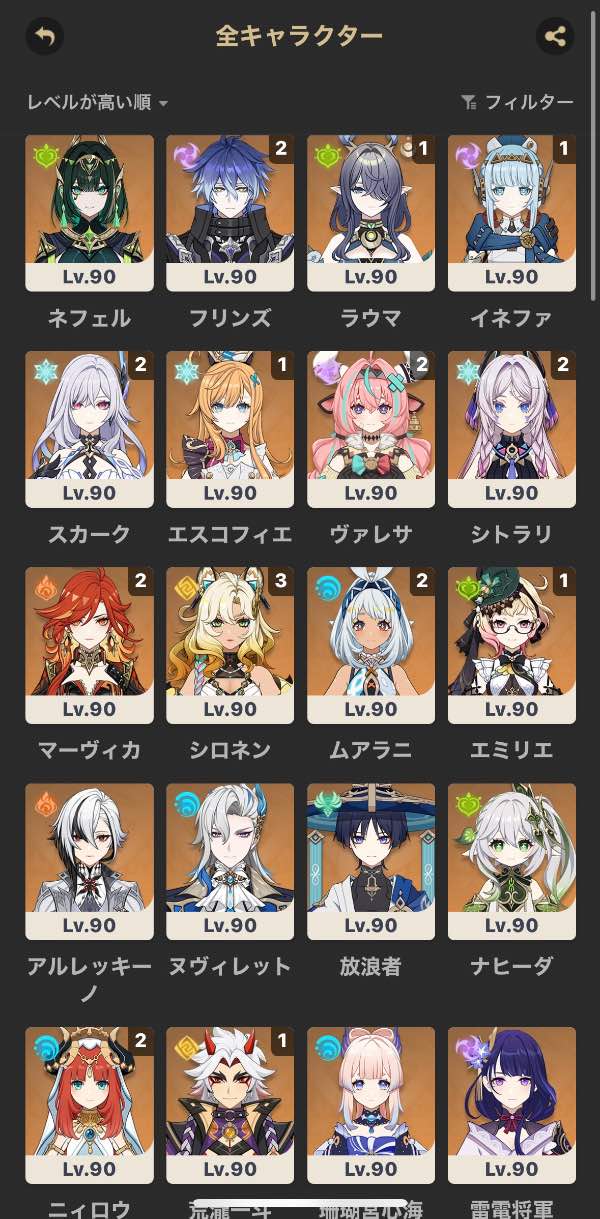Select ムアラニ character card
Image resolution: width=600 pixels, height=1219 pixels.
(x=371, y=644)
